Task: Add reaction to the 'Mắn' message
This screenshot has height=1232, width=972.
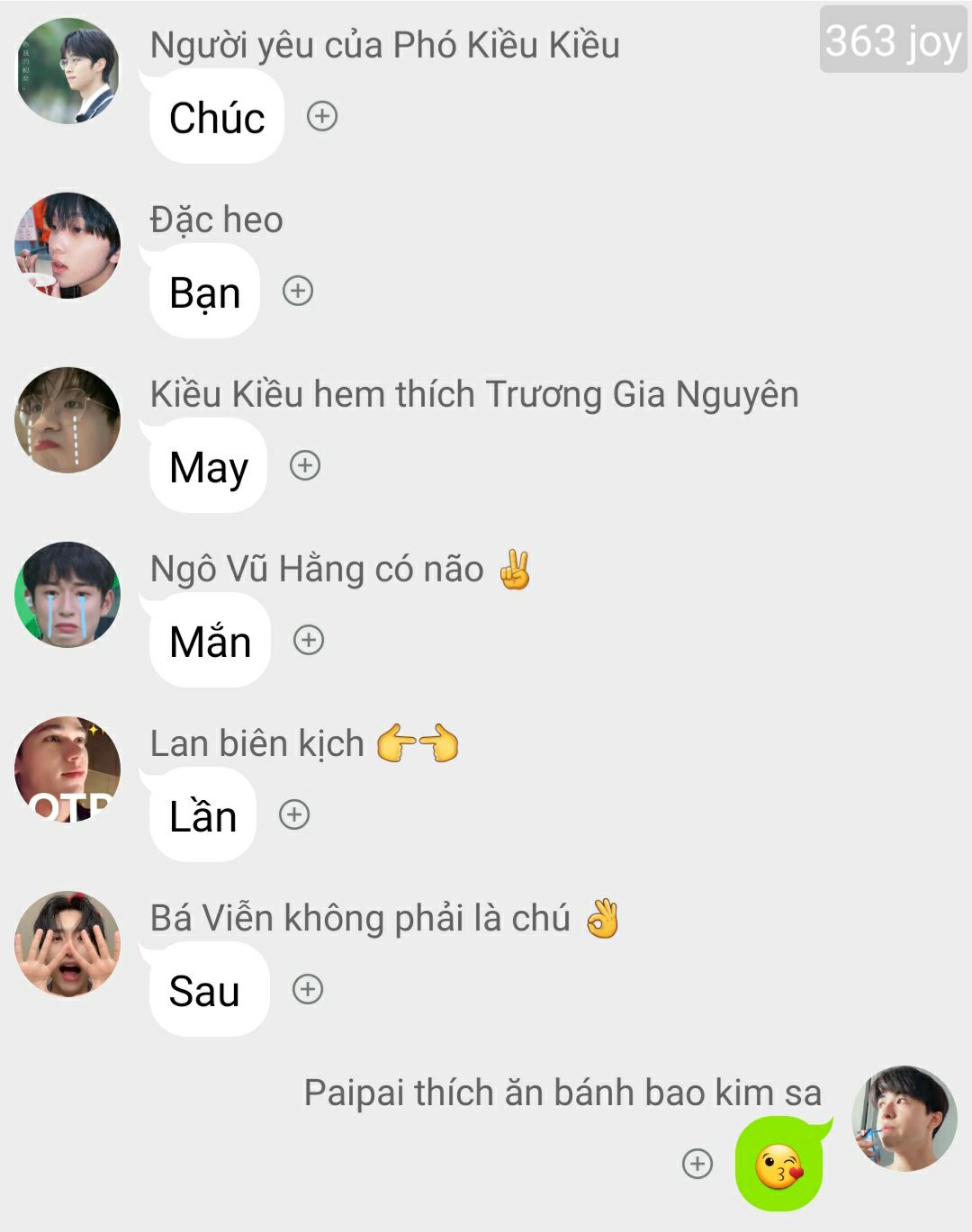Action: pyautogui.click(x=309, y=640)
